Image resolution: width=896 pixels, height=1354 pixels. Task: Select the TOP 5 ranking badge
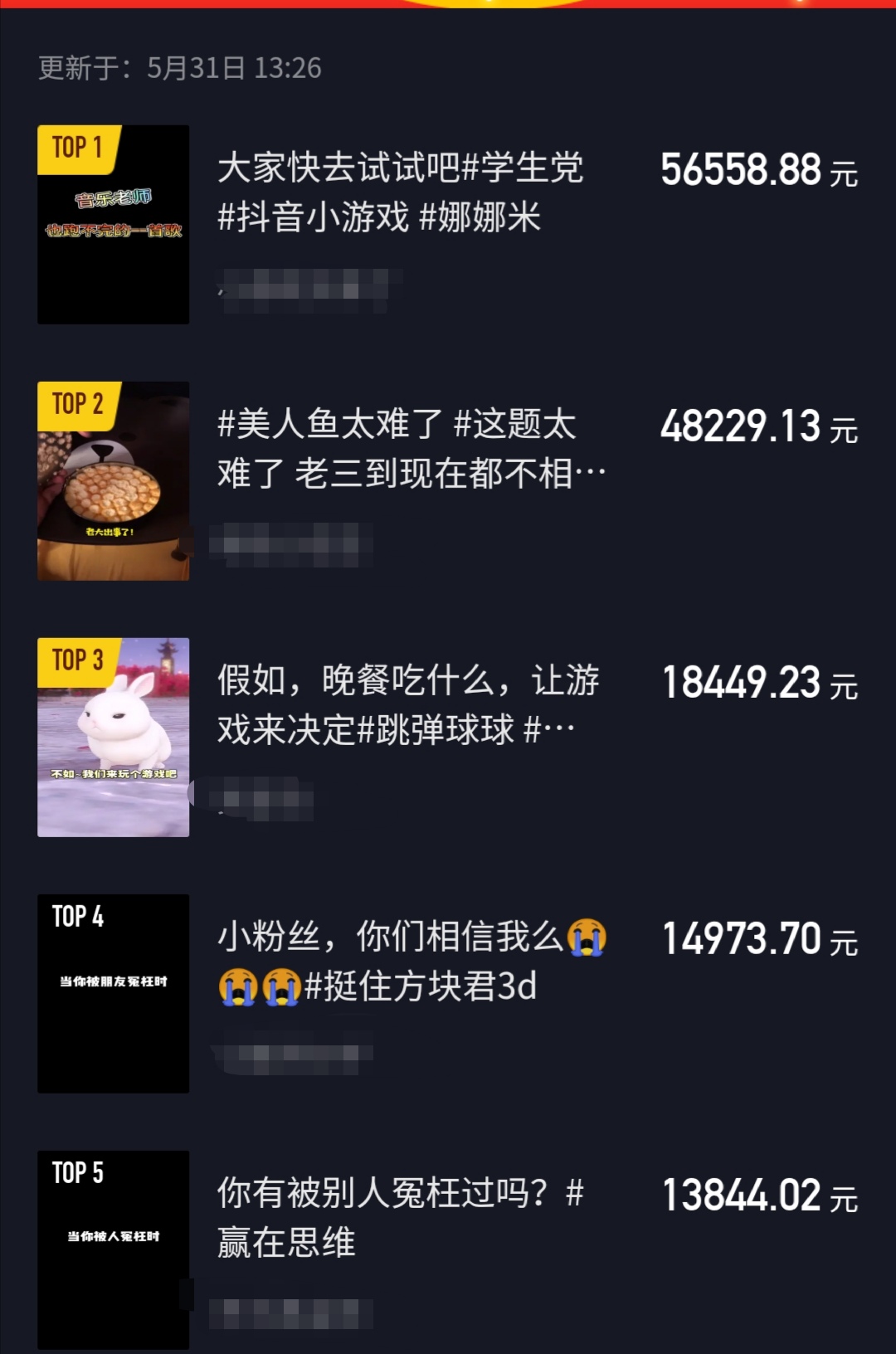click(x=80, y=1172)
